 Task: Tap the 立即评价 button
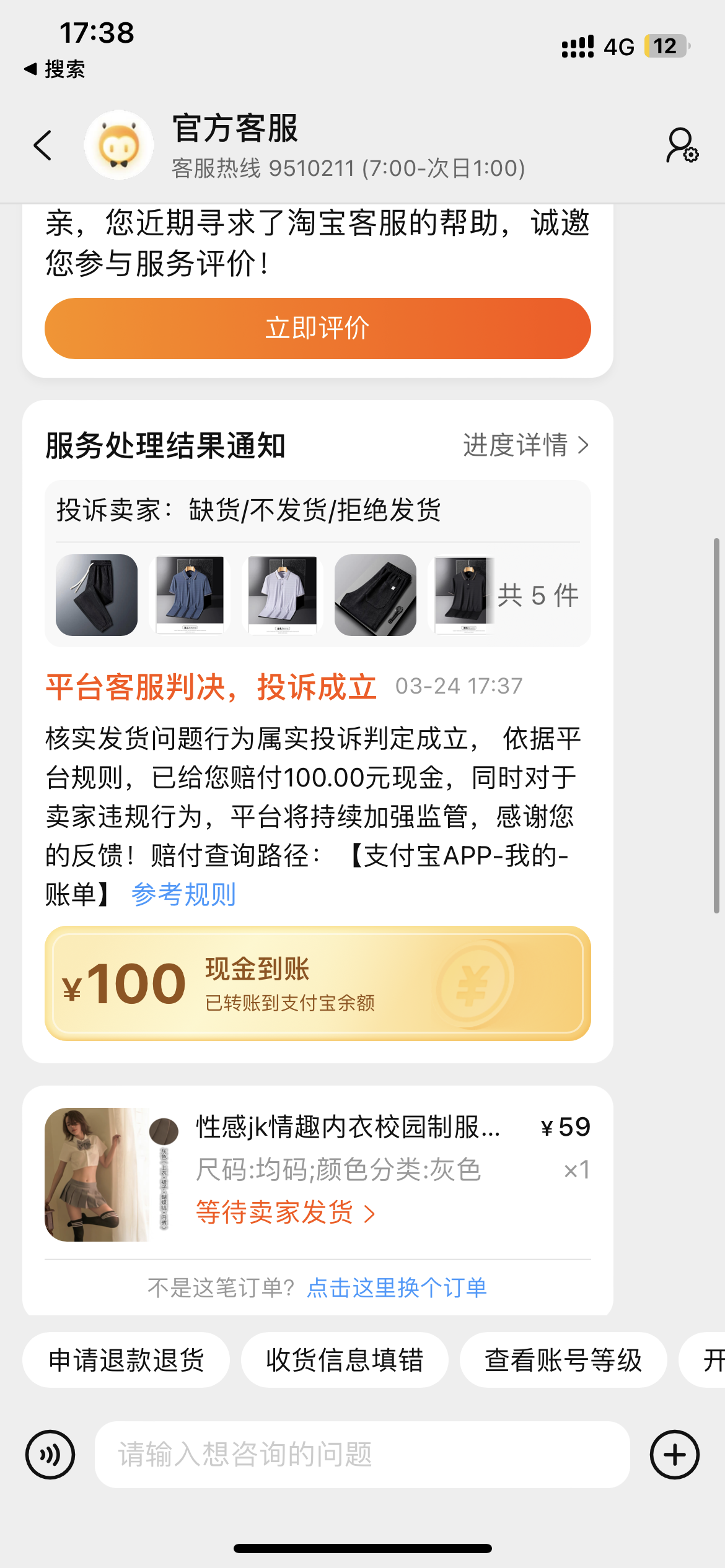(x=317, y=328)
